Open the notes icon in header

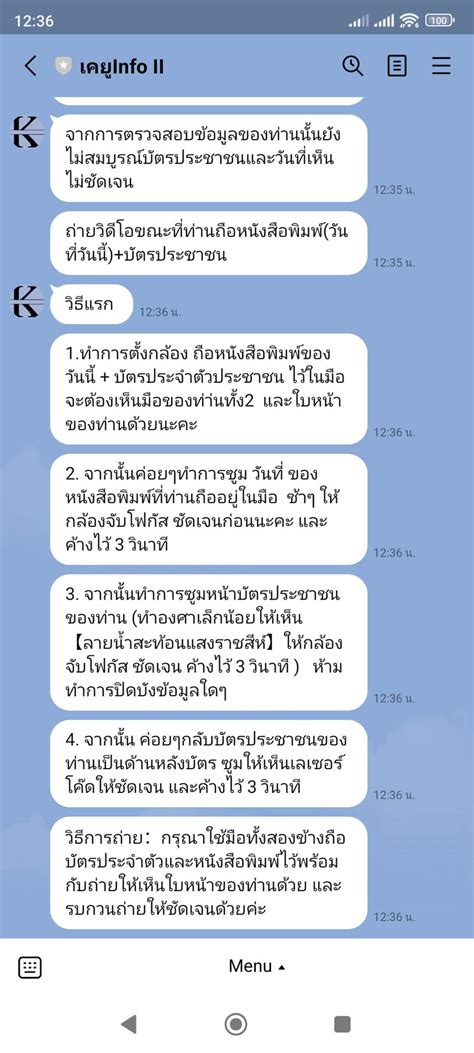(x=397, y=66)
